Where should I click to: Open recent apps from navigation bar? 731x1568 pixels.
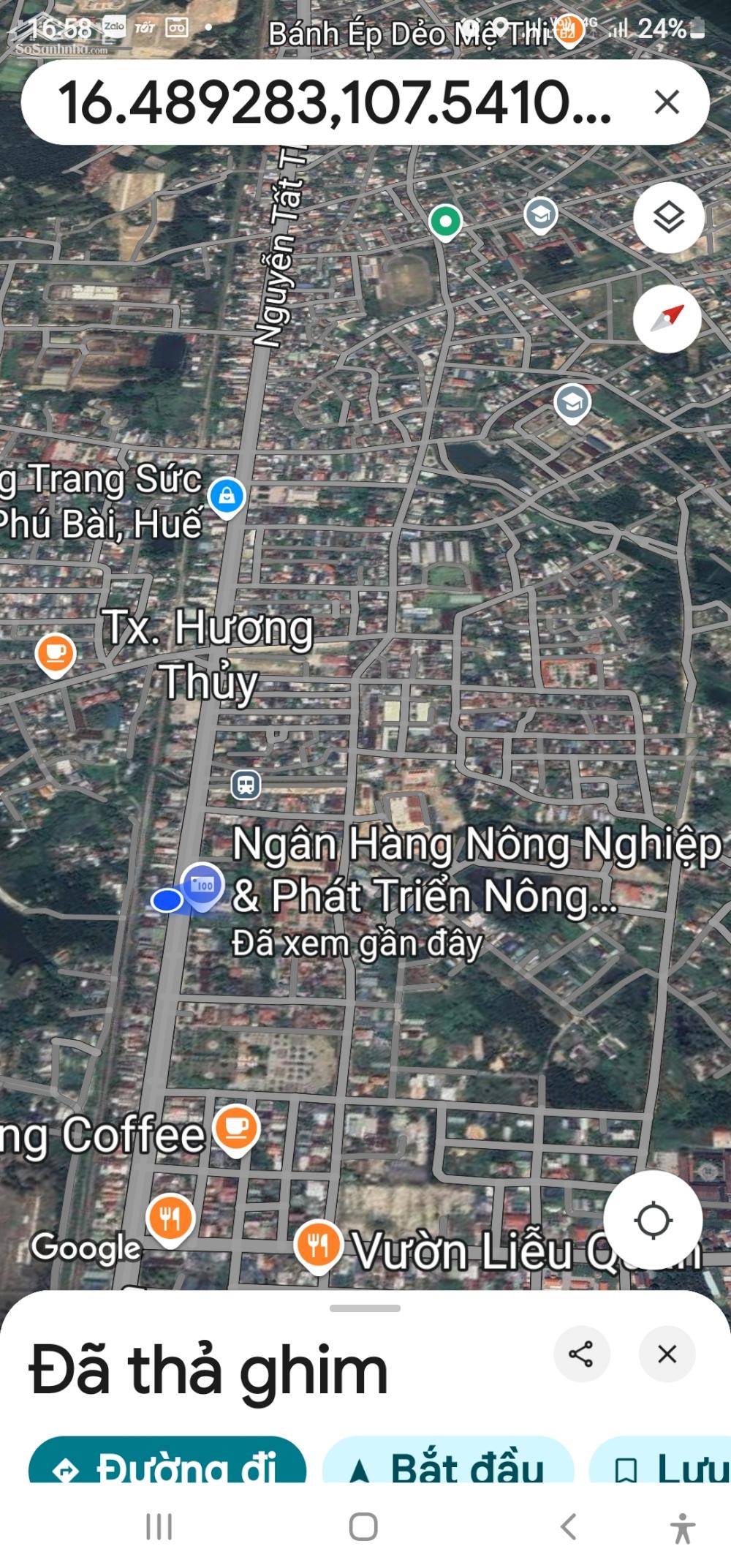tap(159, 1526)
